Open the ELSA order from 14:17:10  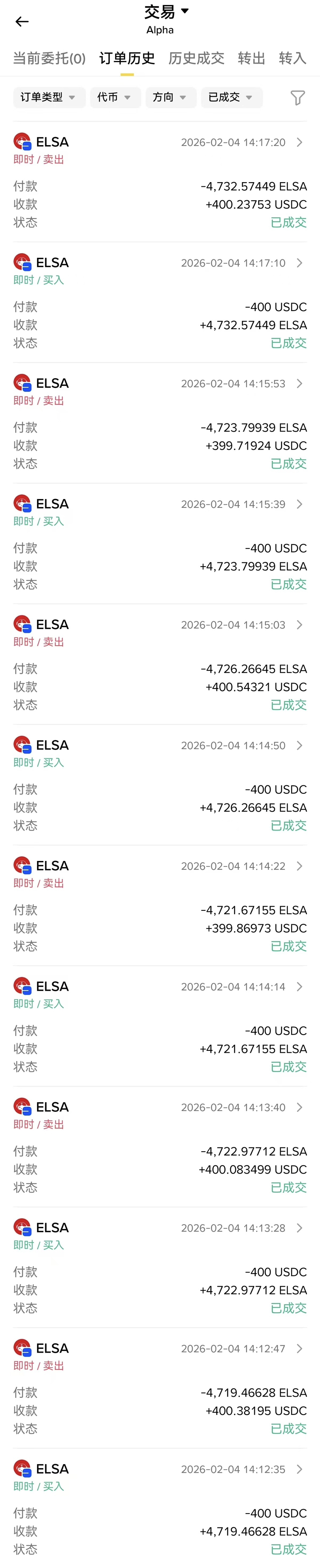299,263
